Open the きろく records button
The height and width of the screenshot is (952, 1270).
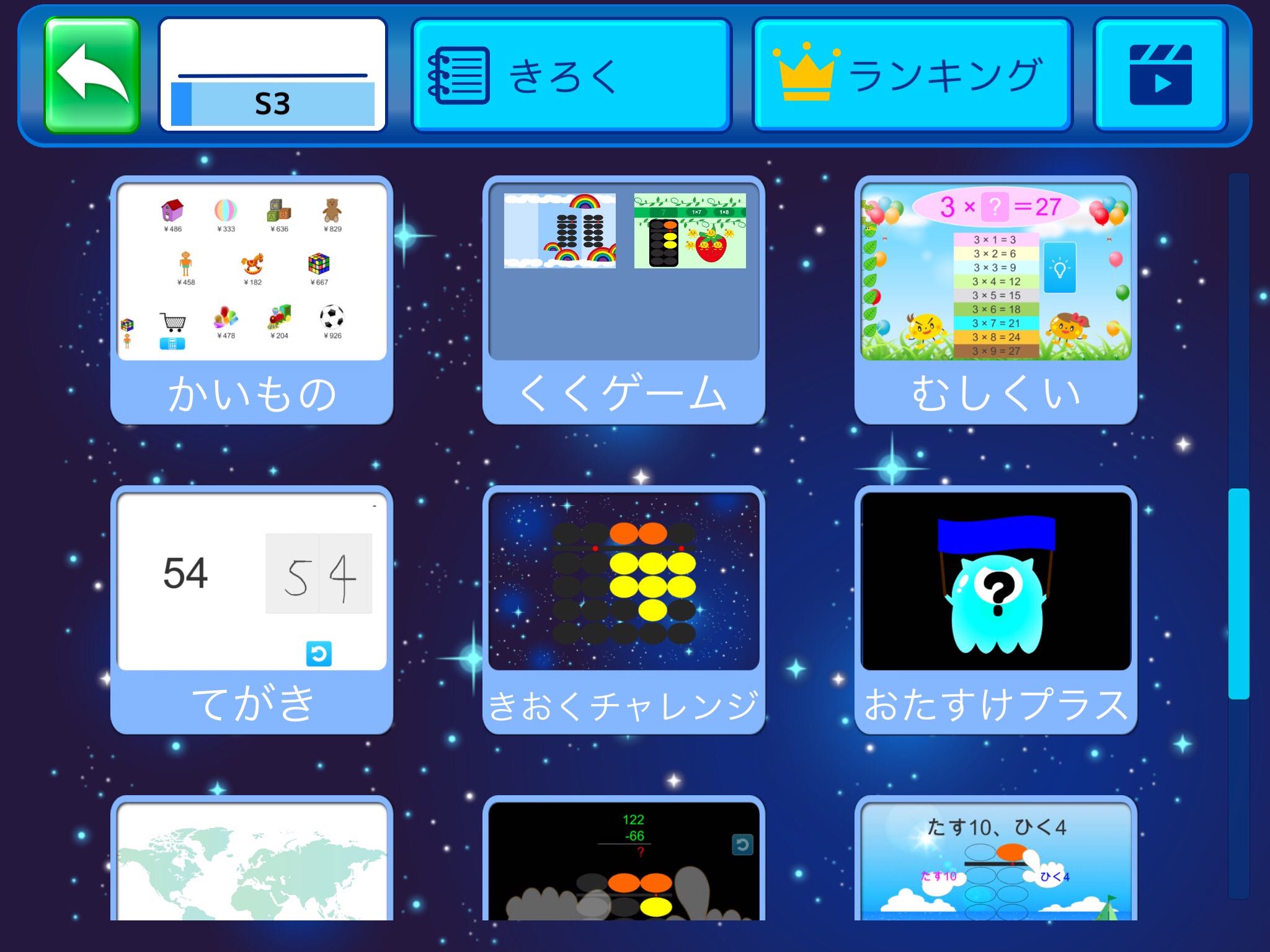pos(571,75)
